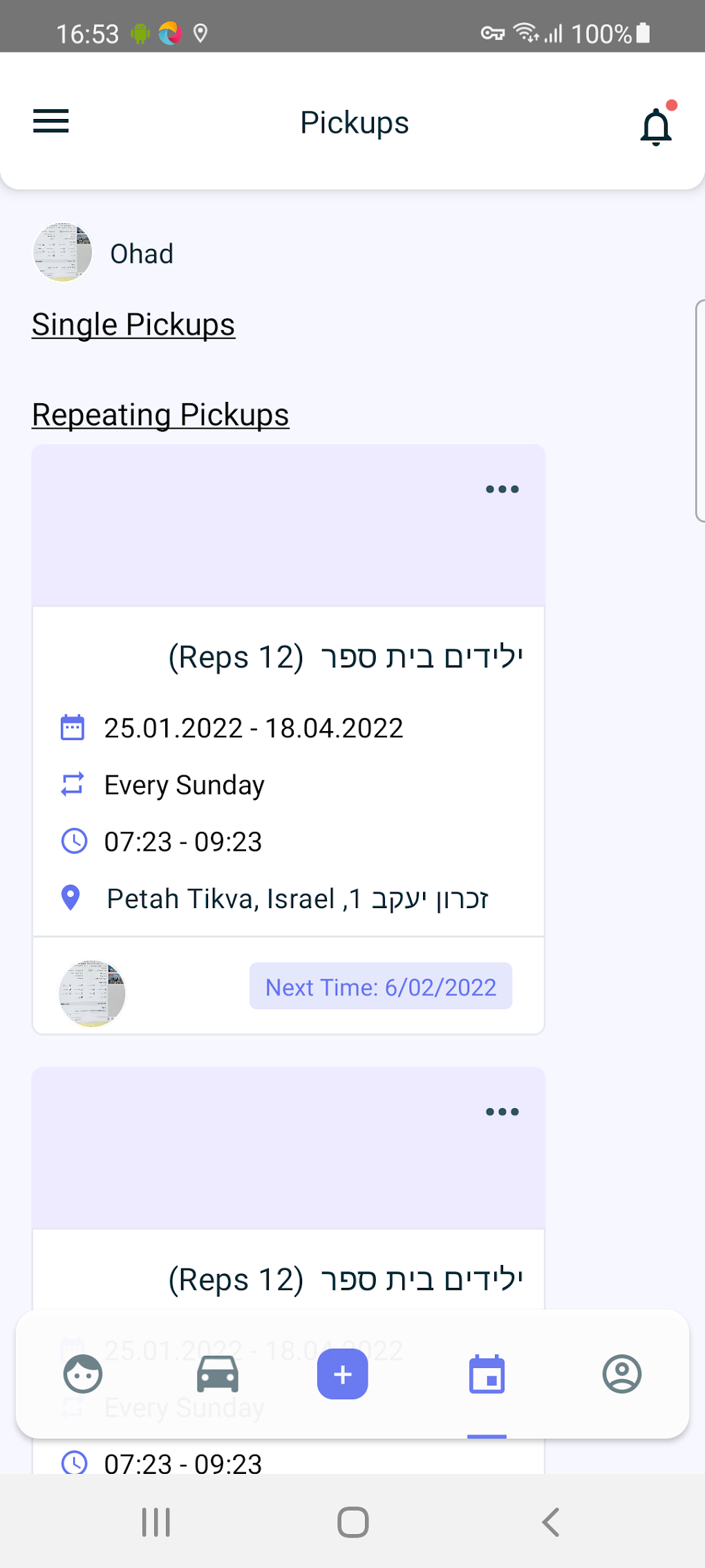Tap the system home button
The width and height of the screenshot is (705, 1568).
point(352,1522)
